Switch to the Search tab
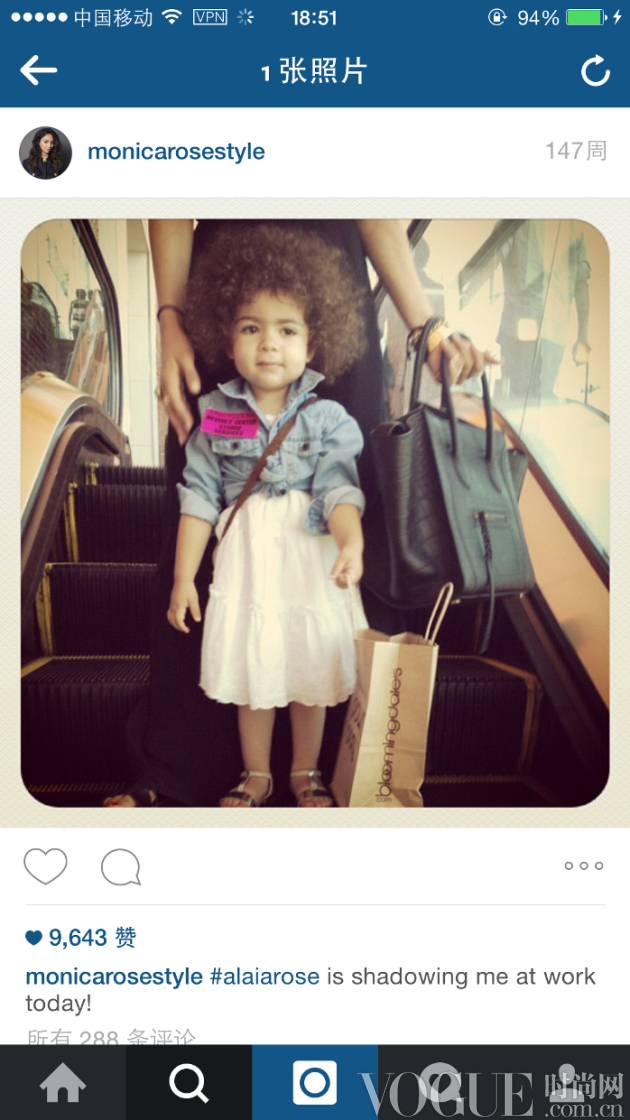The height and width of the screenshot is (1120, 630). pos(189,1083)
